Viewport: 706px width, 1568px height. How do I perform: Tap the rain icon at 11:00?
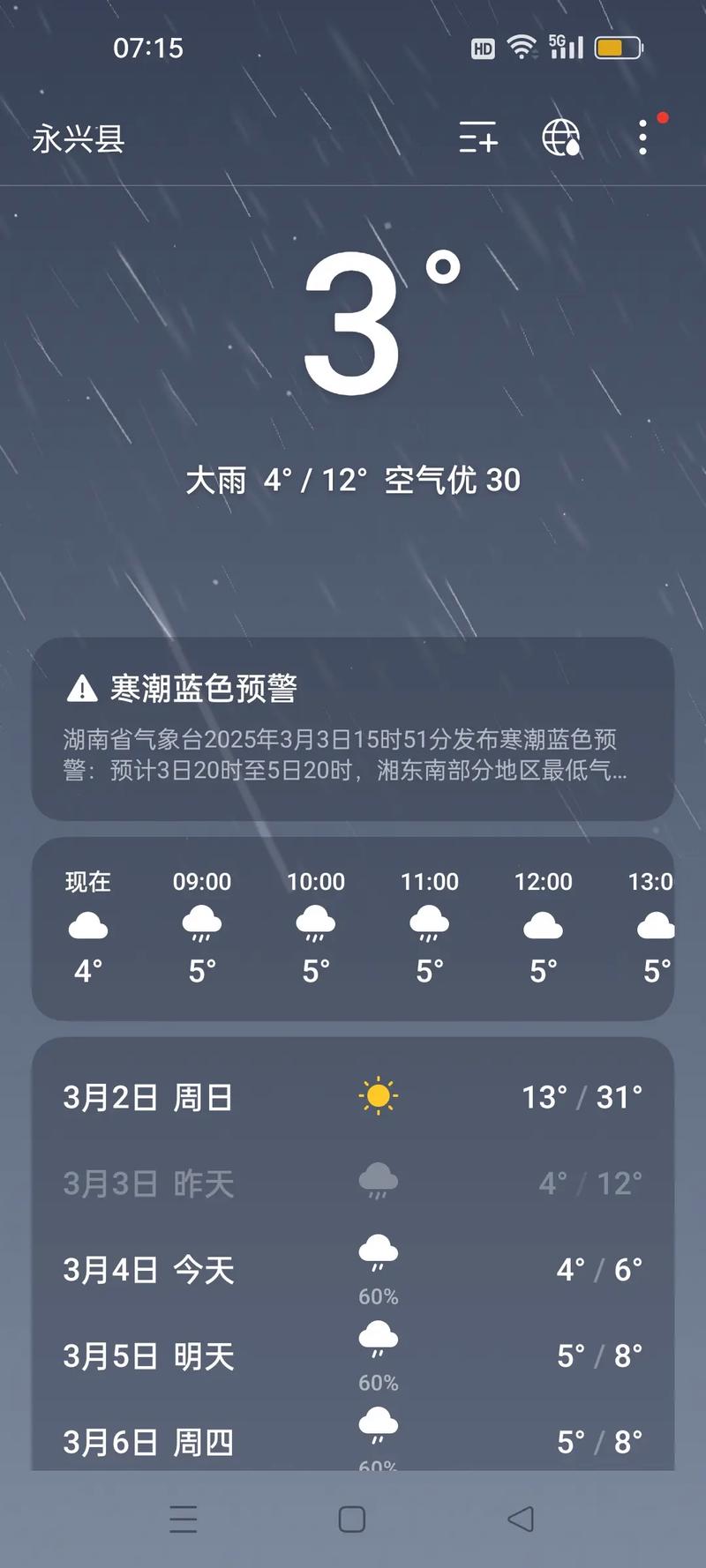[430, 922]
